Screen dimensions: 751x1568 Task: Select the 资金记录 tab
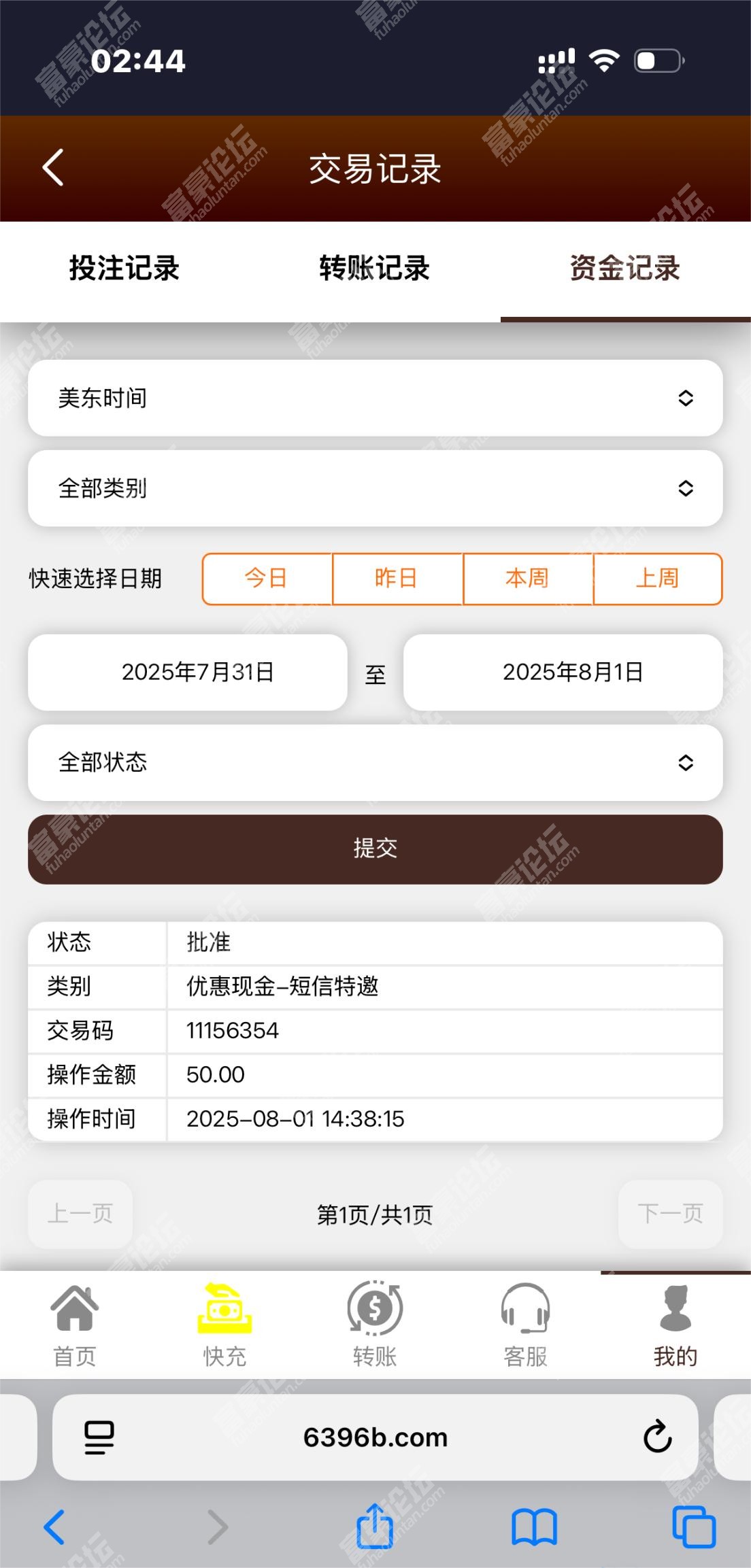(625, 269)
